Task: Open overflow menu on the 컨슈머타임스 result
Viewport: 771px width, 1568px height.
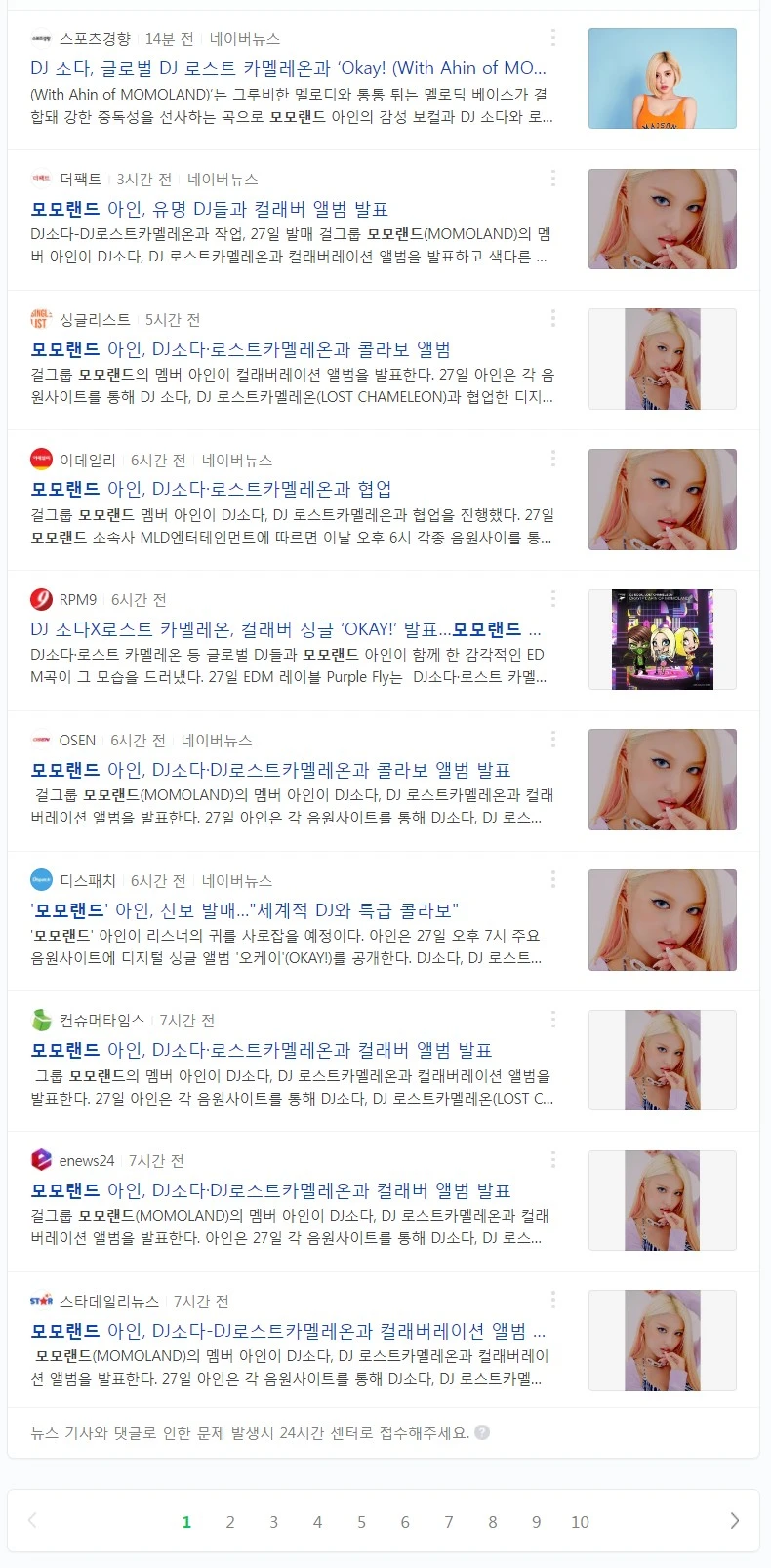Action: click(x=553, y=1019)
